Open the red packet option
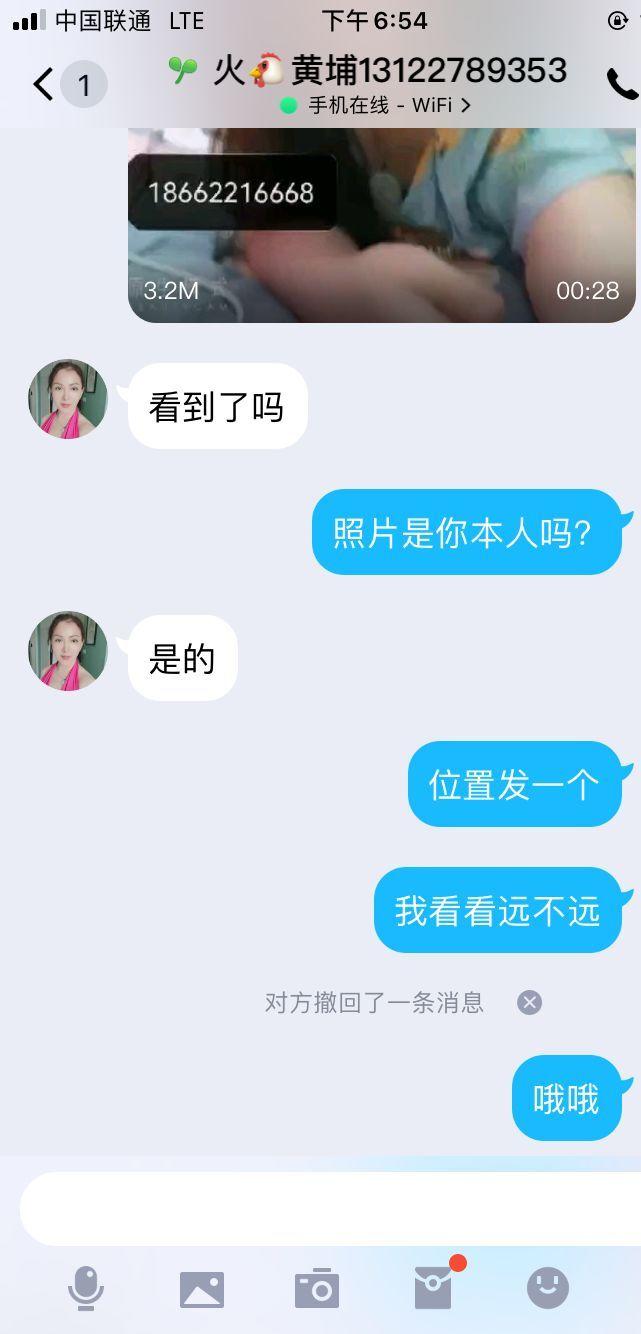The height and width of the screenshot is (1334, 641). [x=434, y=1288]
